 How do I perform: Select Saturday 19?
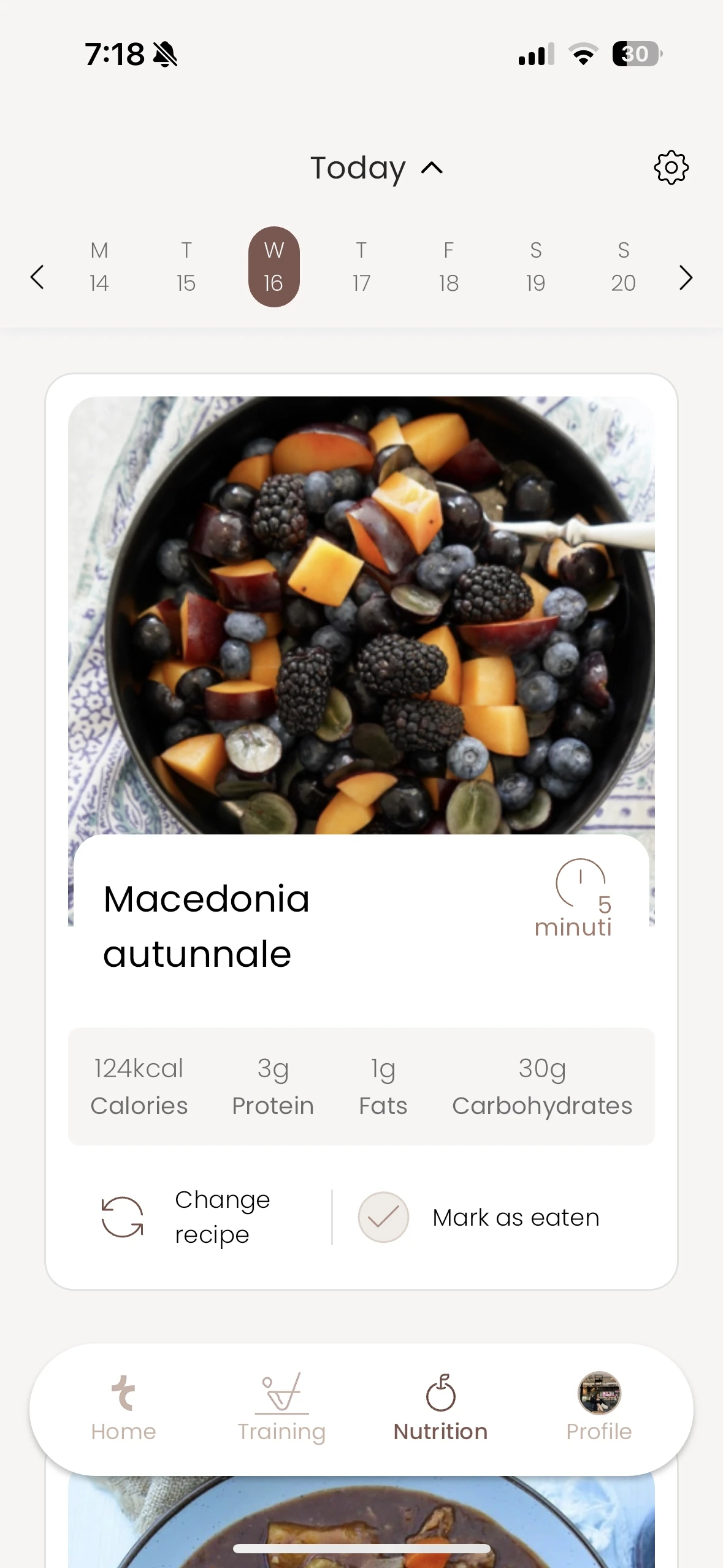click(x=535, y=267)
